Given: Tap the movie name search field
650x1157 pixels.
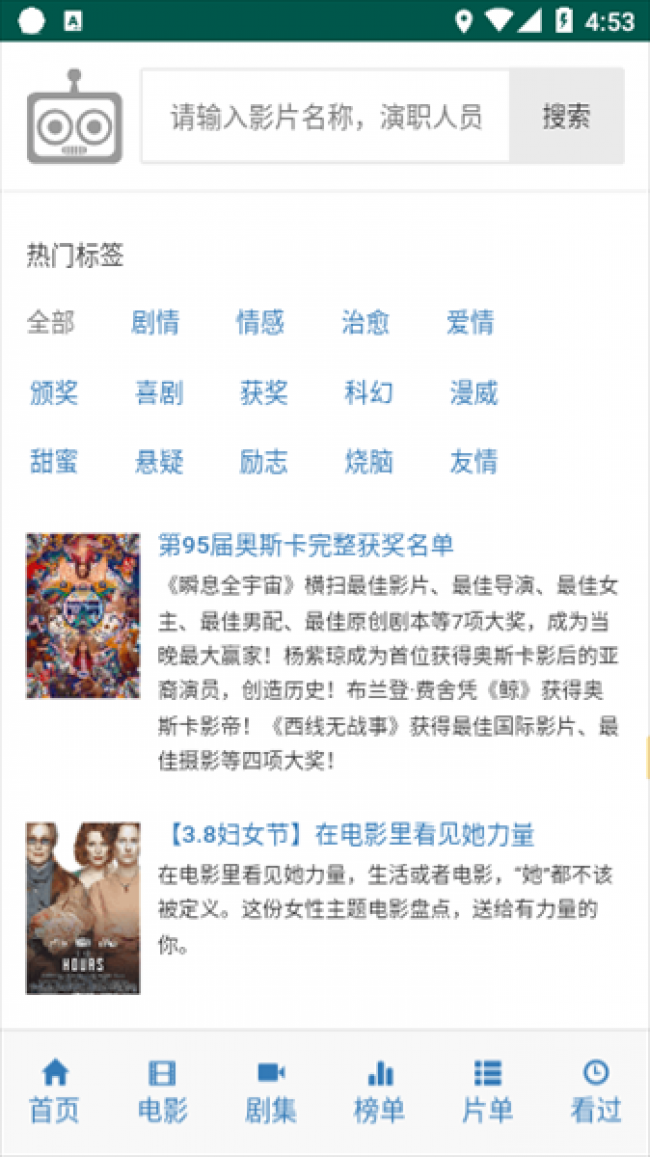Looking at the screenshot, I should [x=325, y=117].
